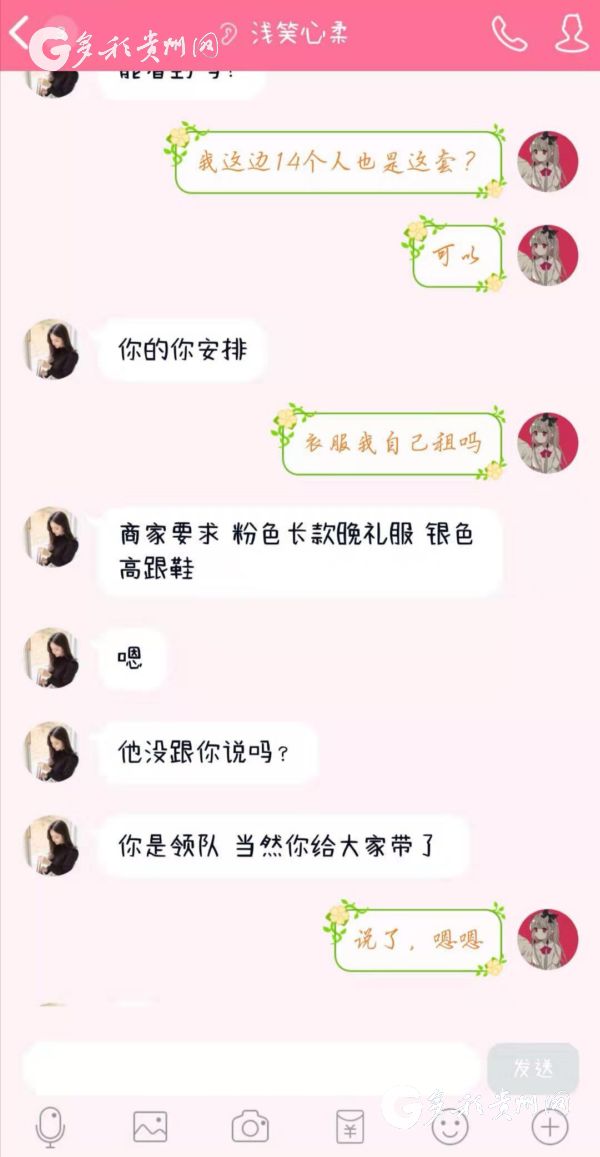
Task: Tap the message input field
Action: click(250, 1068)
